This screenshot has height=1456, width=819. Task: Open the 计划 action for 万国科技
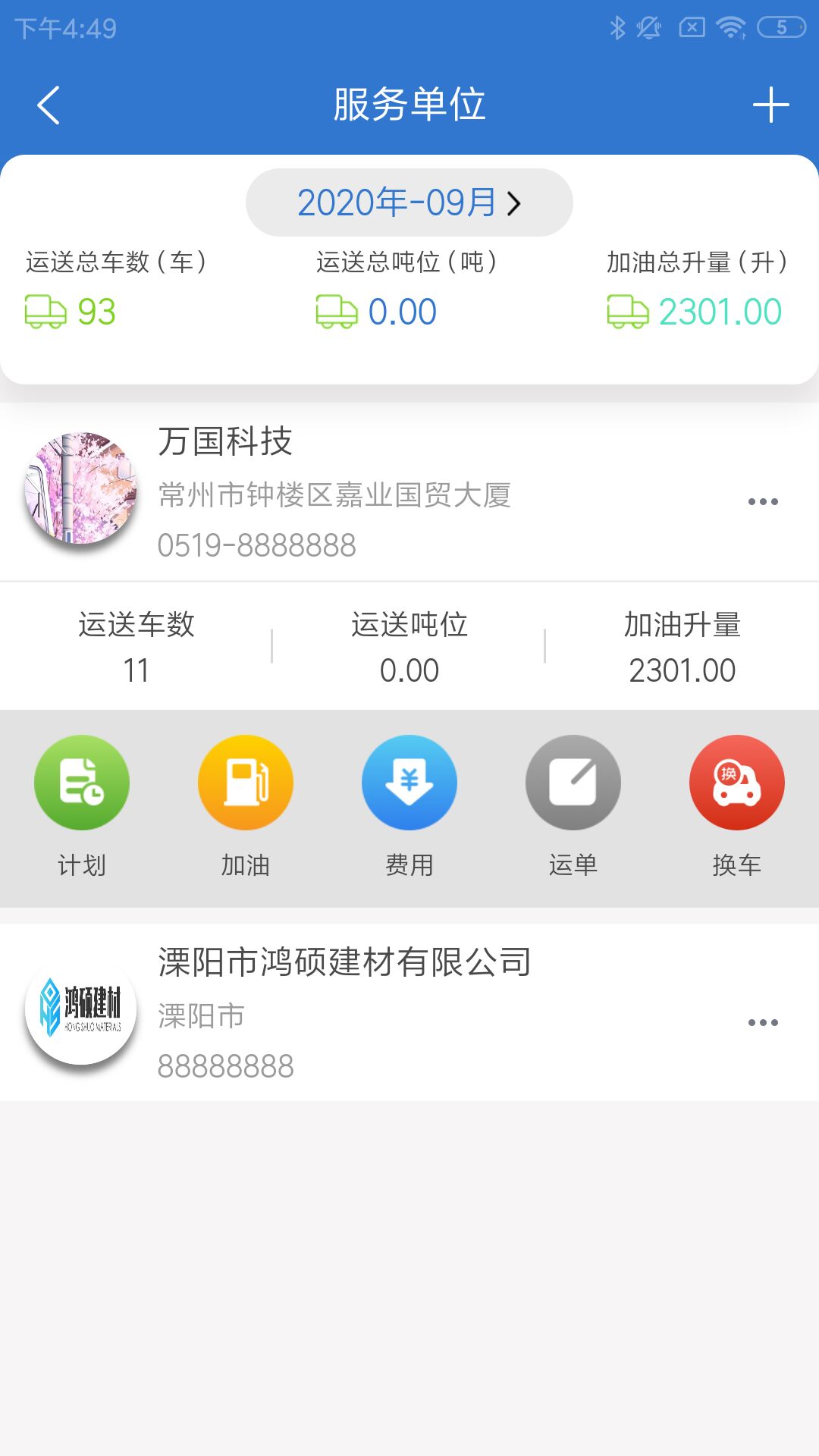(82, 805)
